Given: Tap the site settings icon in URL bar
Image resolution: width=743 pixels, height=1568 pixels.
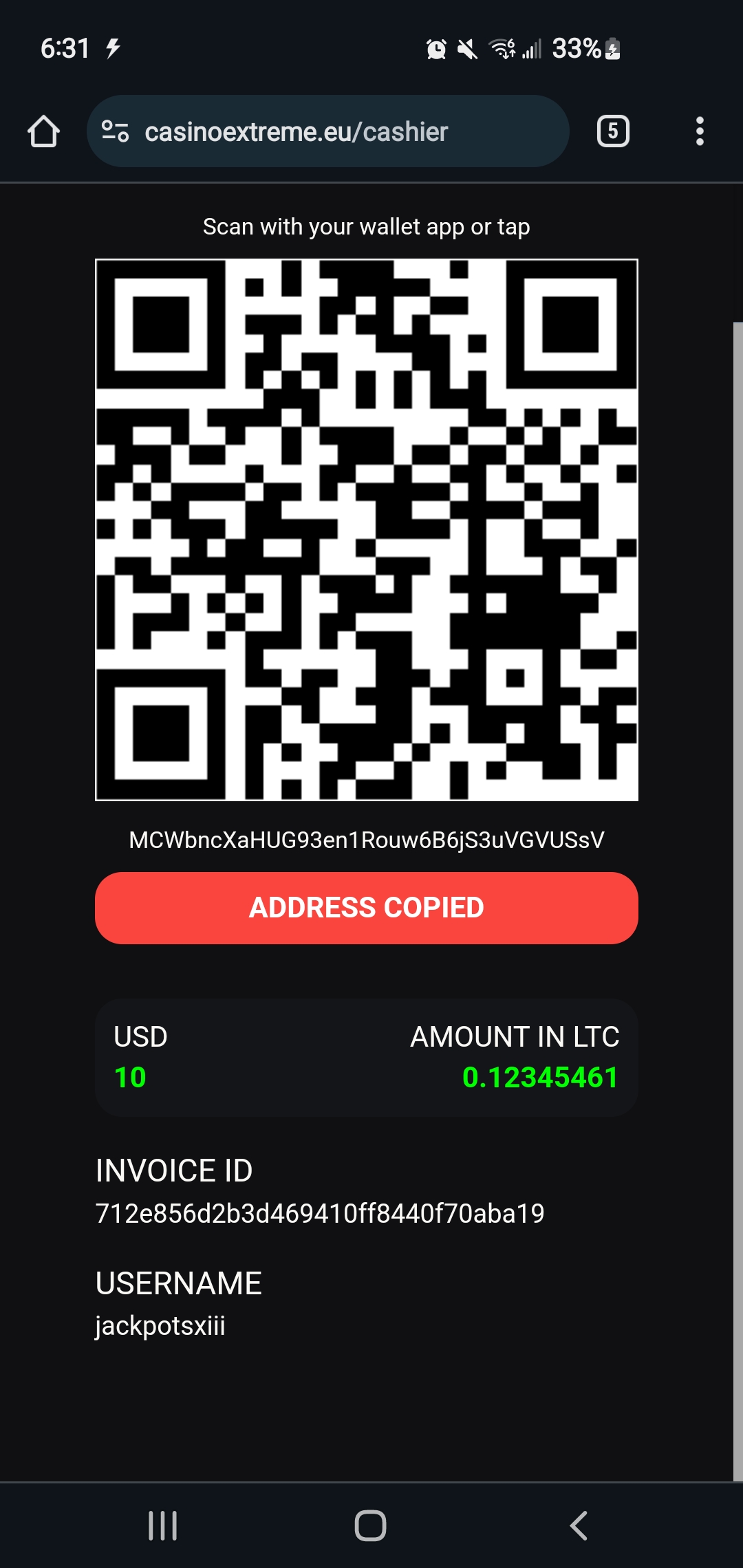Looking at the screenshot, I should coord(116,131).
